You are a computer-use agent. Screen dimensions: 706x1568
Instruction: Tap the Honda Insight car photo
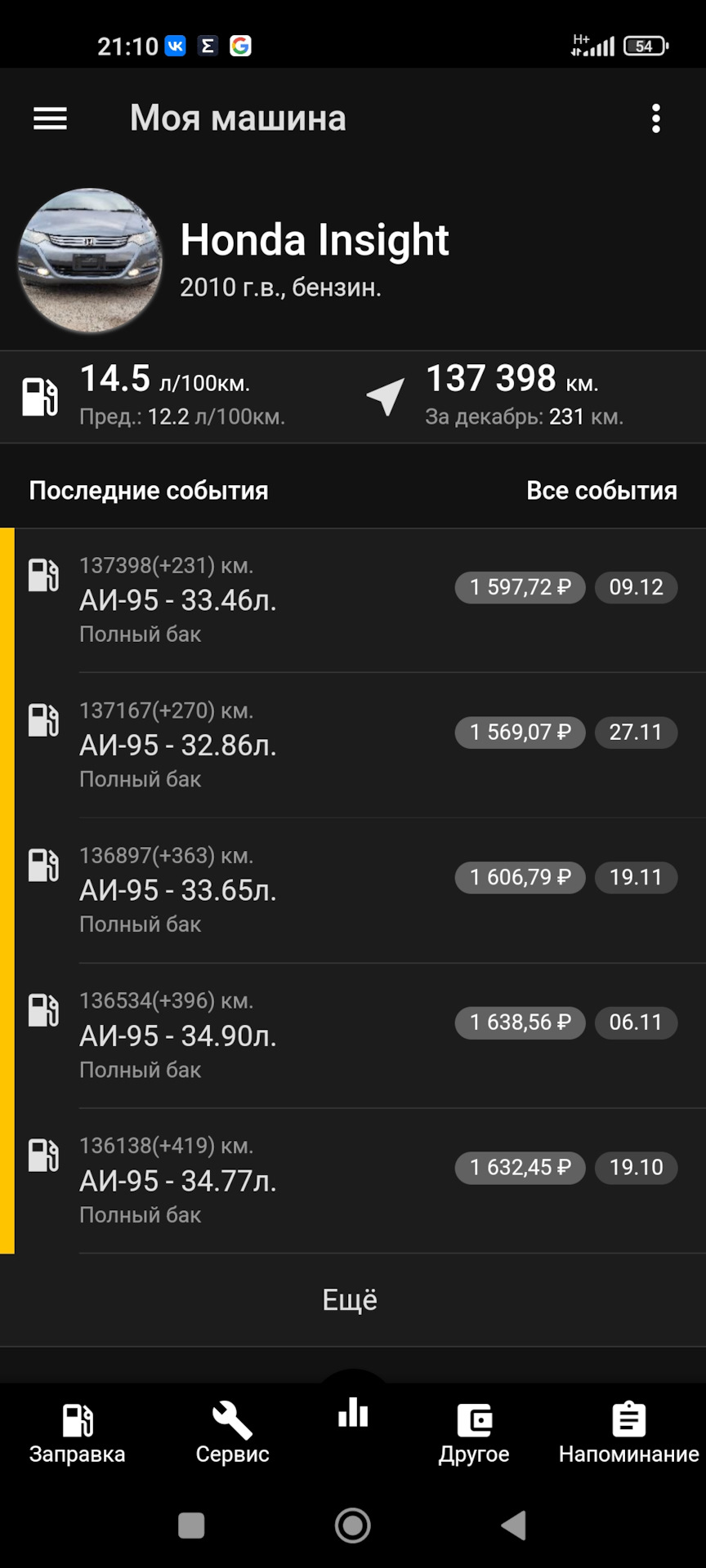(90, 261)
